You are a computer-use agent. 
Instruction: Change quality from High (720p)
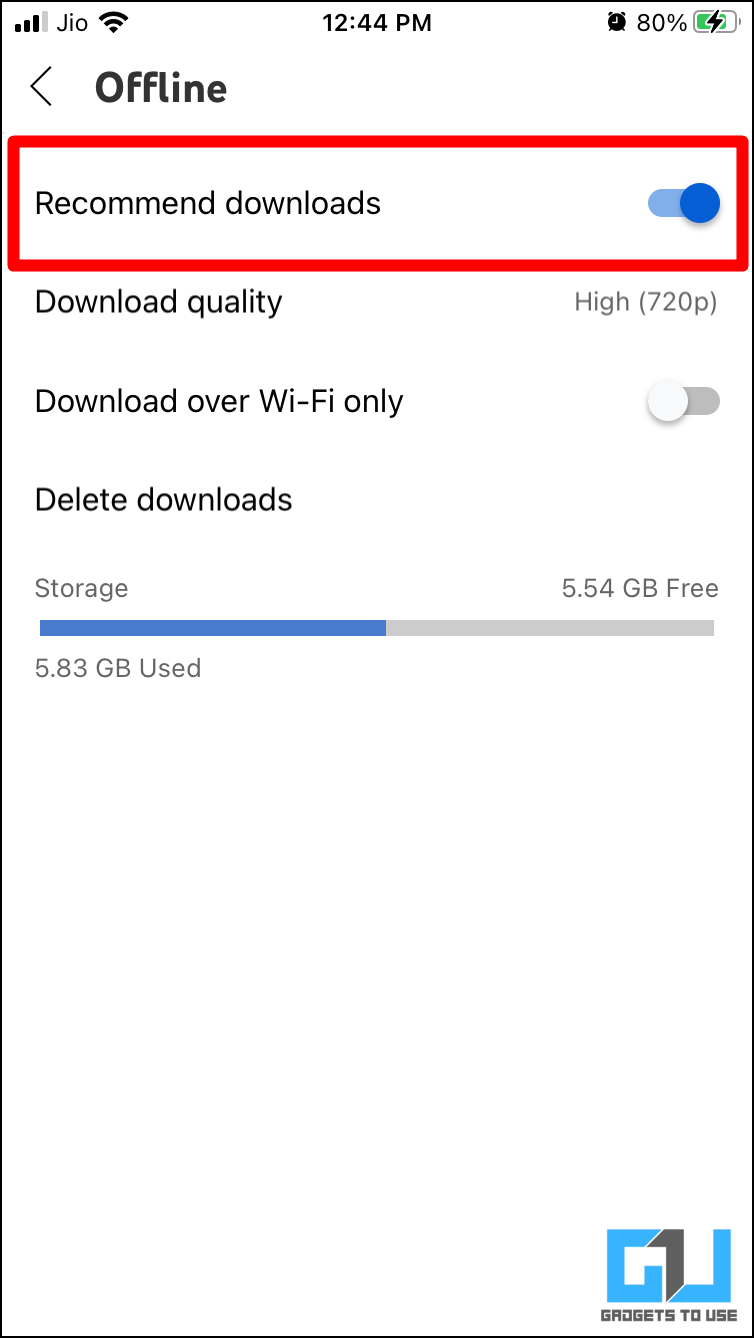point(645,302)
